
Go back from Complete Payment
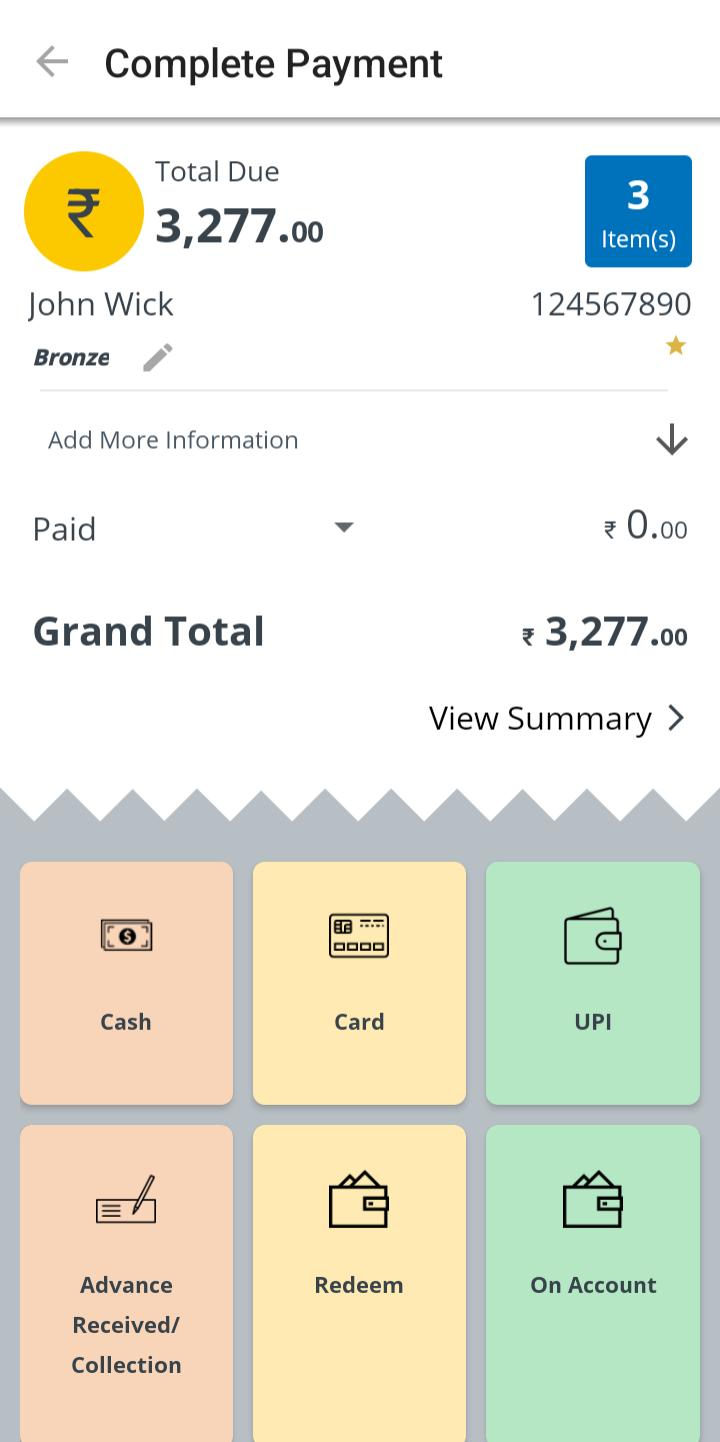click(x=52, y=62)
